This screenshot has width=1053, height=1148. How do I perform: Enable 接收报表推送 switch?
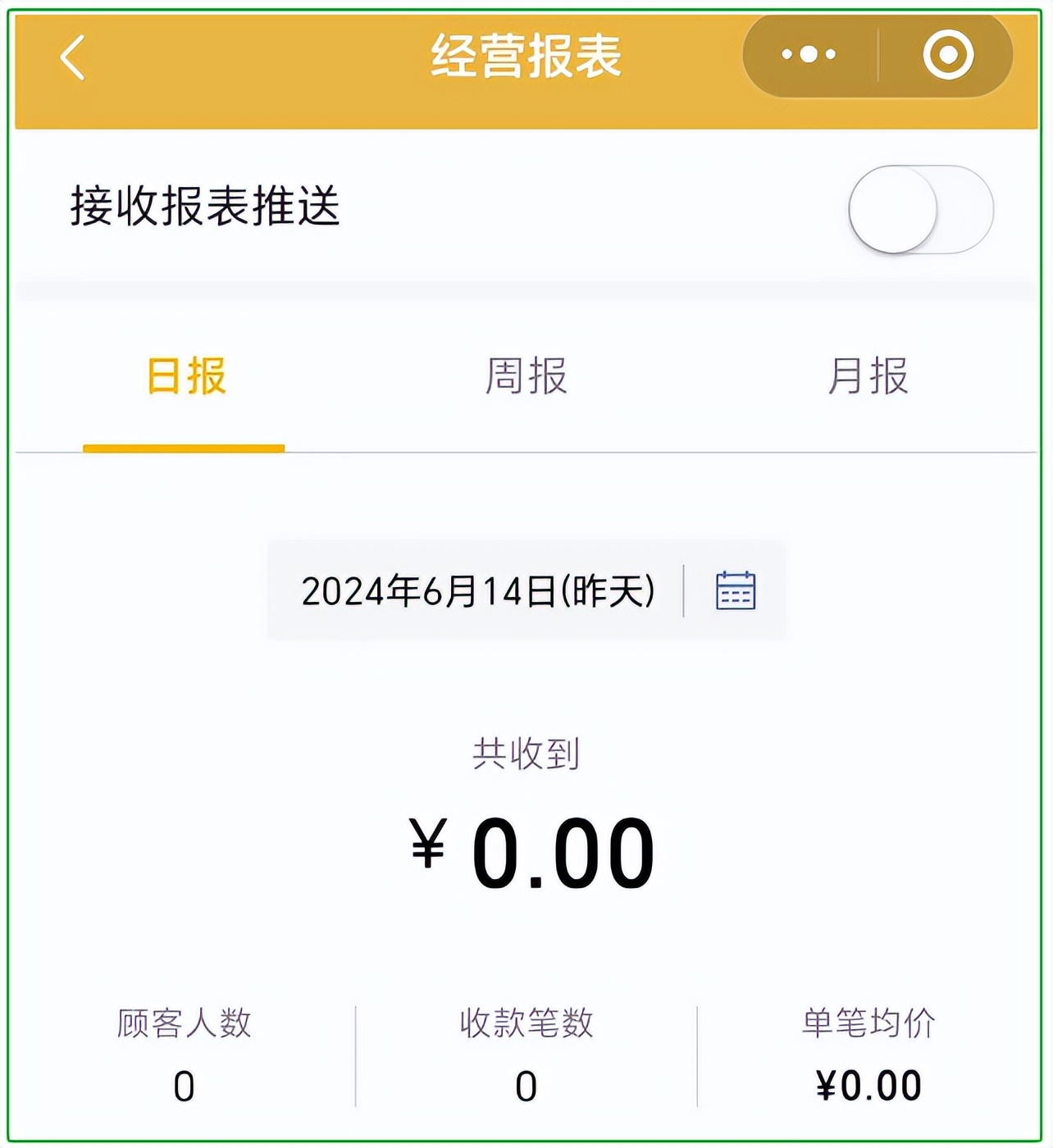point(920,209)
